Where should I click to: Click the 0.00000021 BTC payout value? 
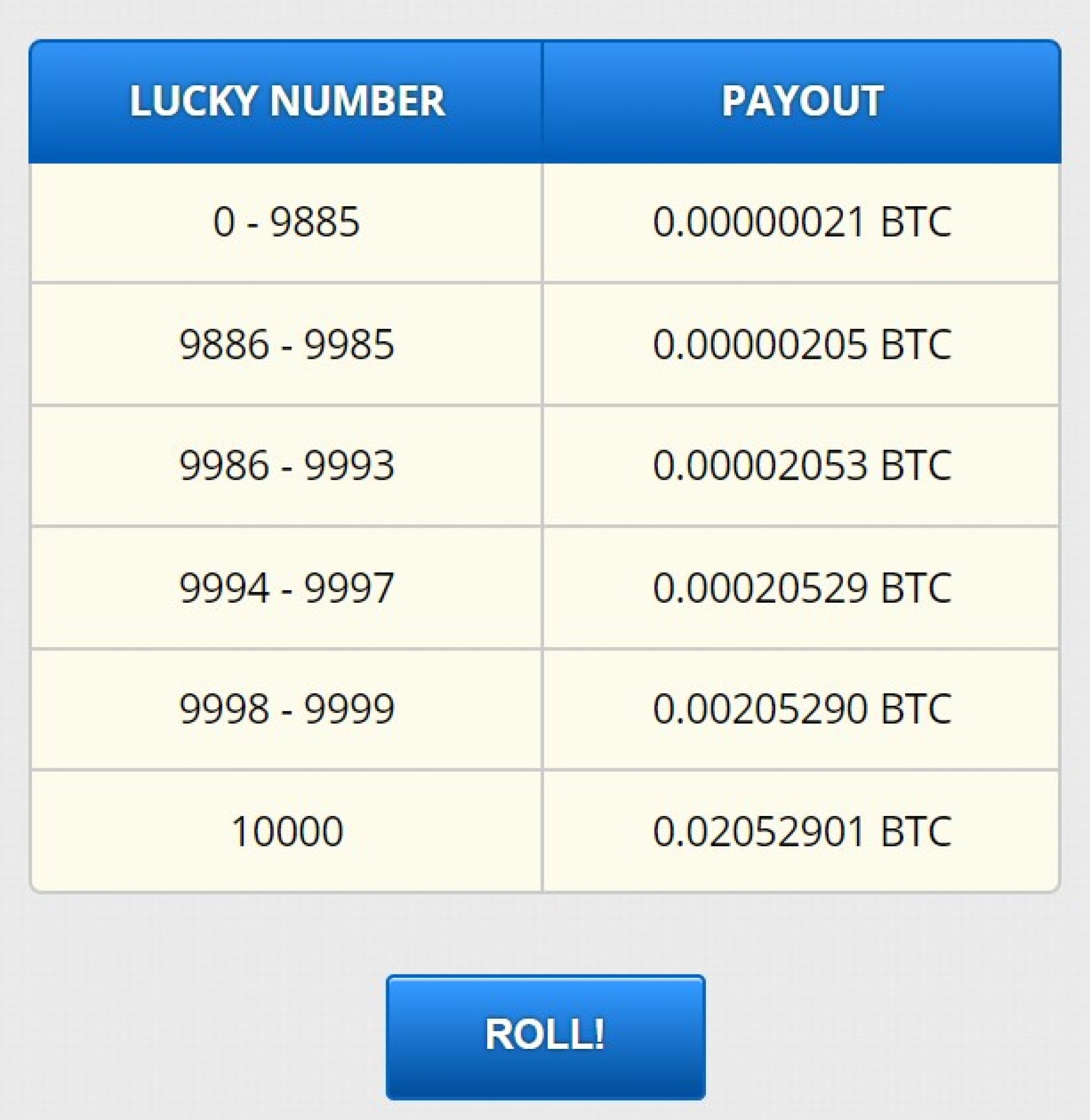[801, 222]
